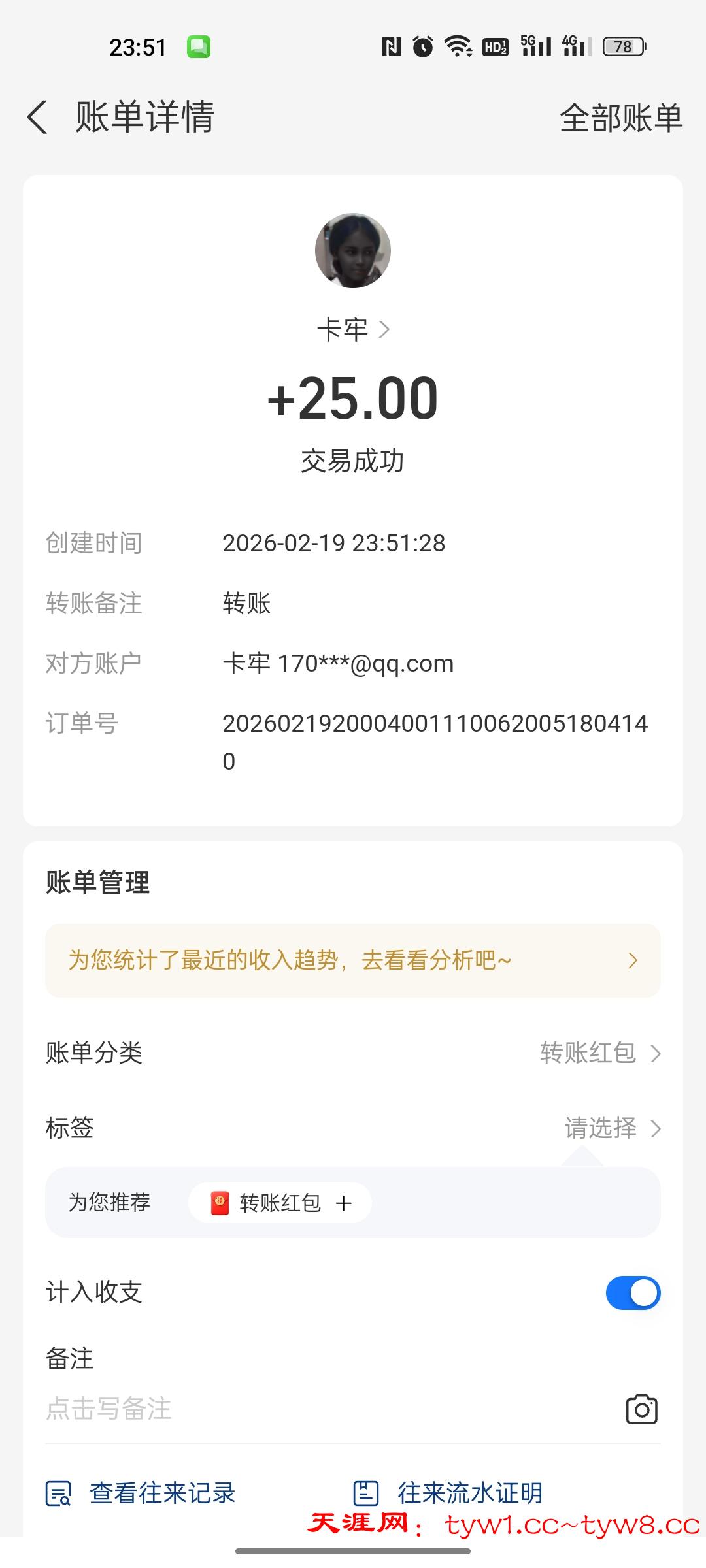This screenshot has height=1568, width=706.
Task: Add the recommended 转账红包 tag chip
Action: [x=280, y=1203]
